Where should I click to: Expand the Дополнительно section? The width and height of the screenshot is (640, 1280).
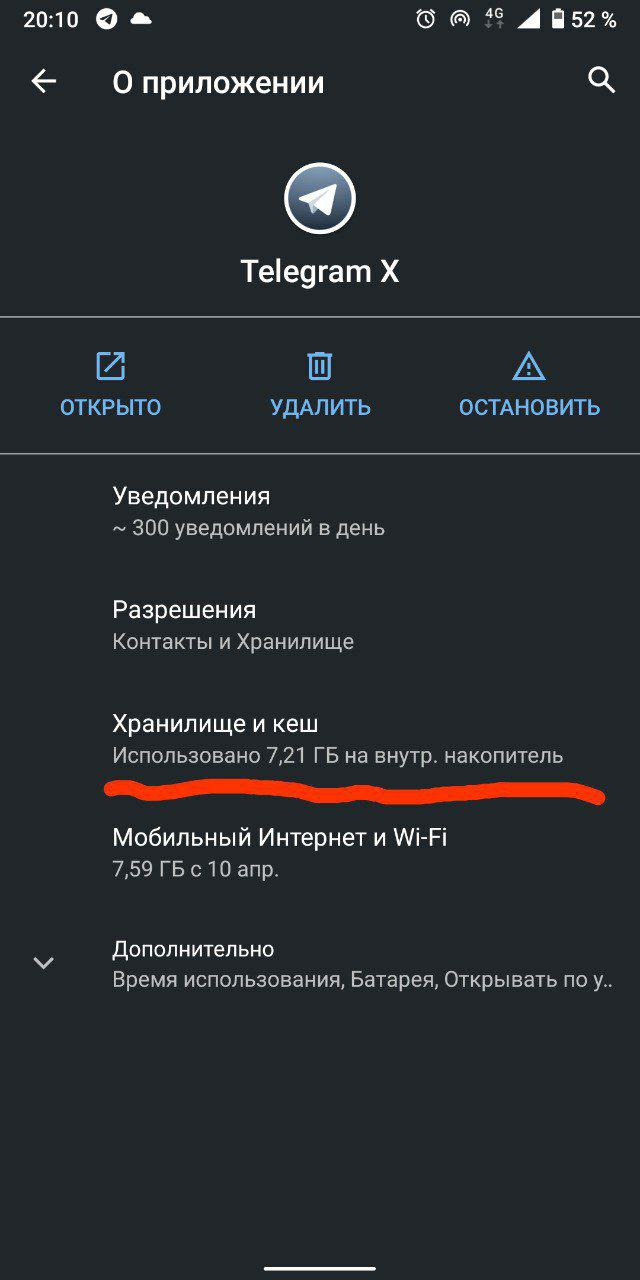(320, 963)
